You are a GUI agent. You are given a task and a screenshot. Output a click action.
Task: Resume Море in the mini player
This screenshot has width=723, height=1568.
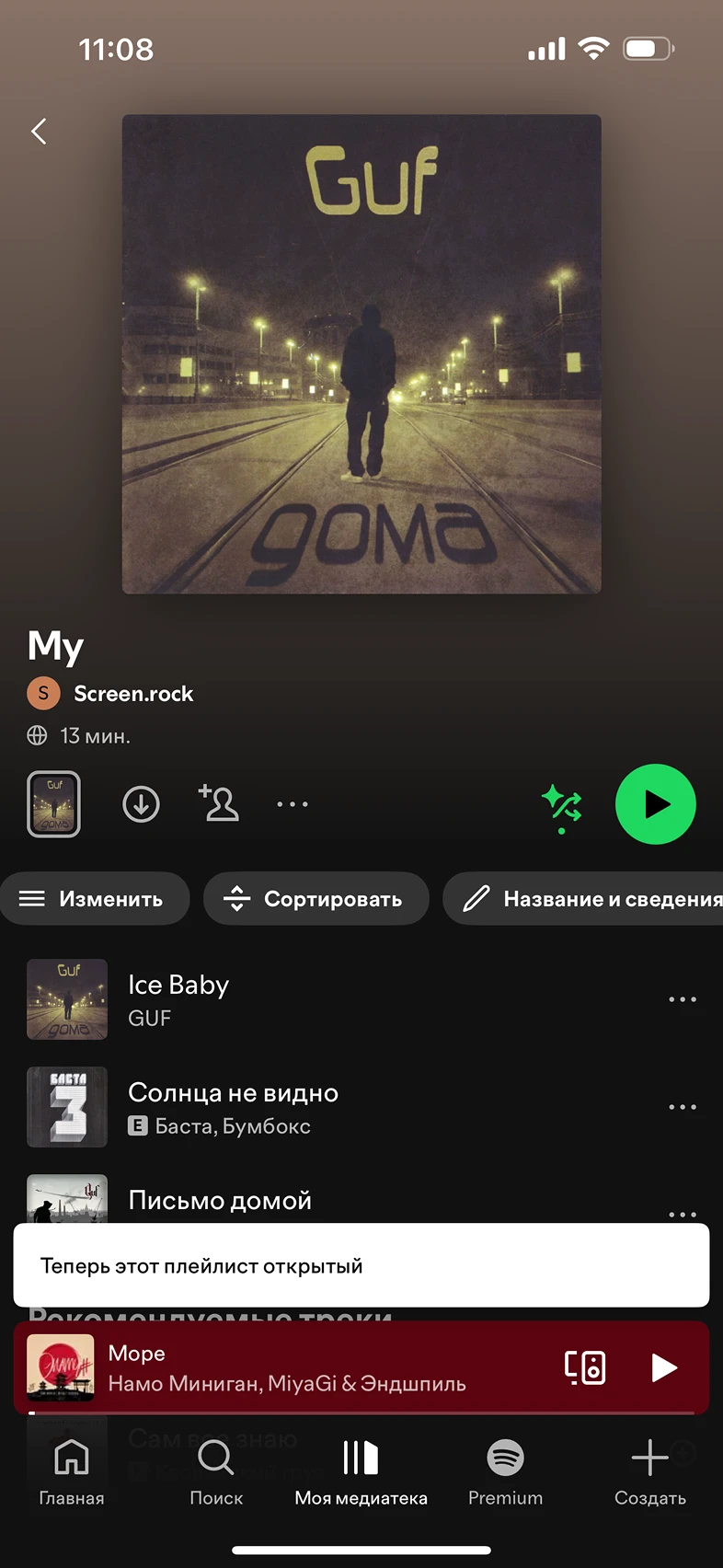pyautogui.click(x=664, y=1367)
